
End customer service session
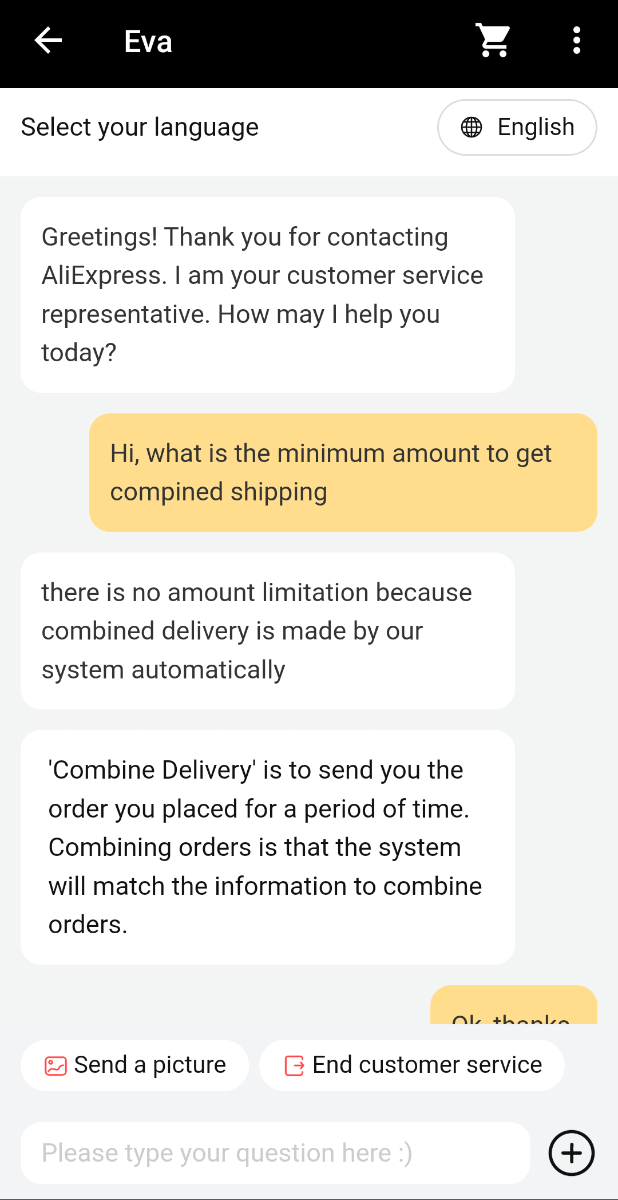pos(412,1065)
